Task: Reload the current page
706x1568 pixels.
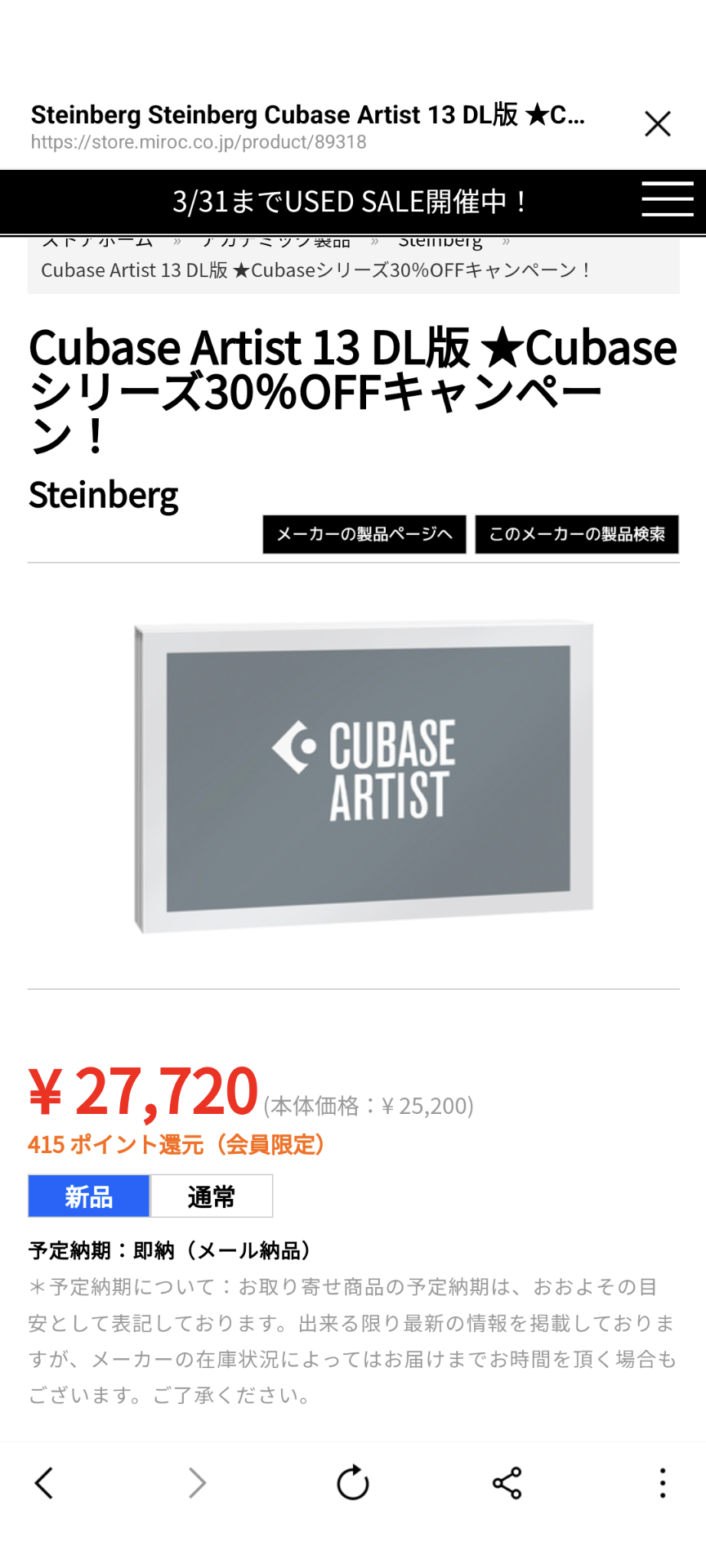Action: click(x=353, y=1482)
